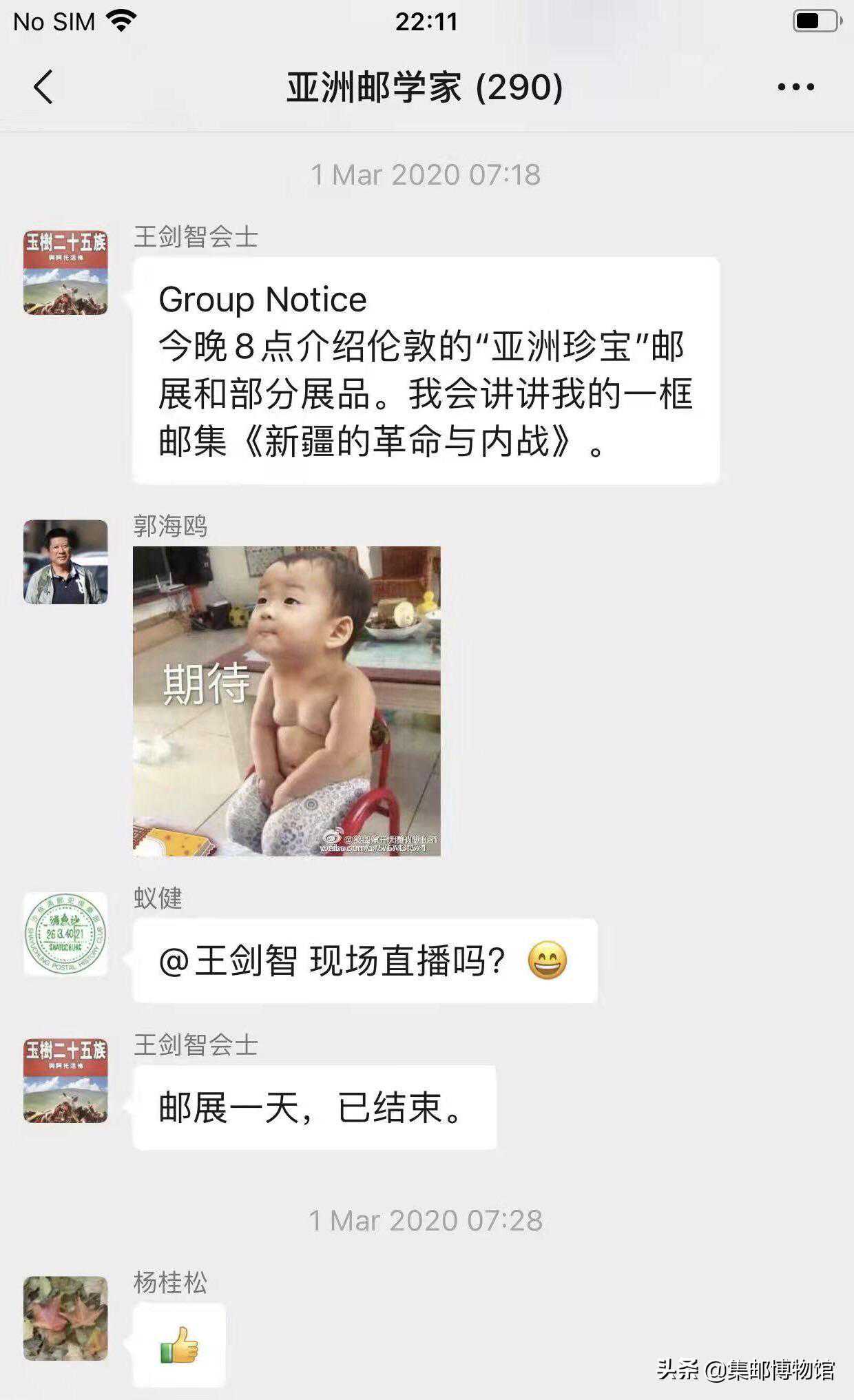Open the group chat overflow menu

coord(795,87)
